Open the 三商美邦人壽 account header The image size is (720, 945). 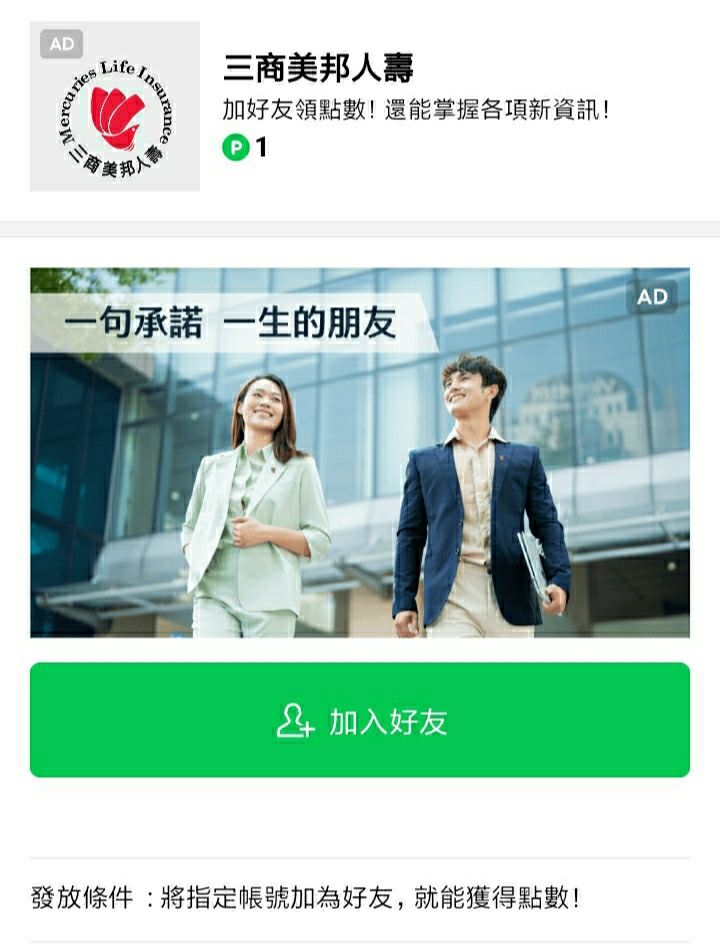click(x=318, y=70)
